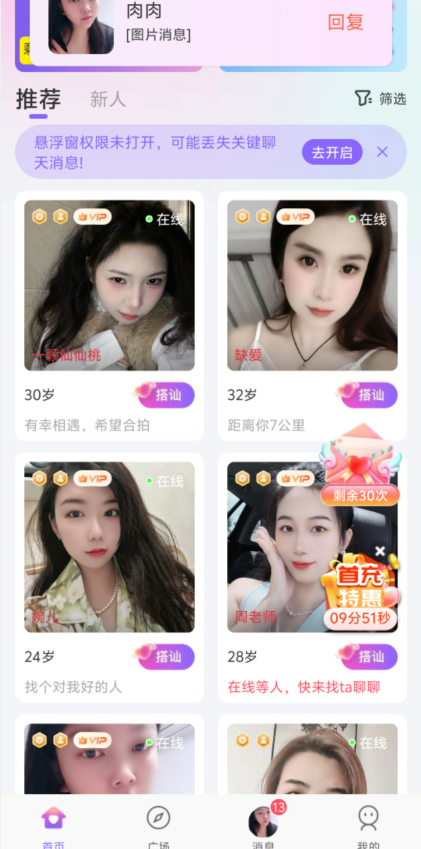
Task: Select the 推荐 tab
Action: point(38,99)
